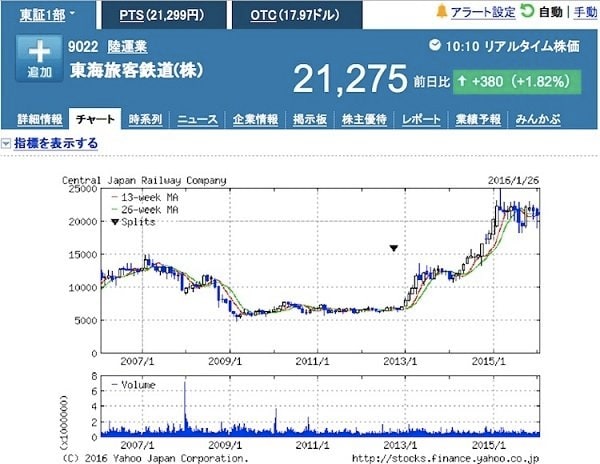Viewport: 600px width, 464px height.
Task: Open the 東証1部 market dropdown
Action: [x=47, y=15]
